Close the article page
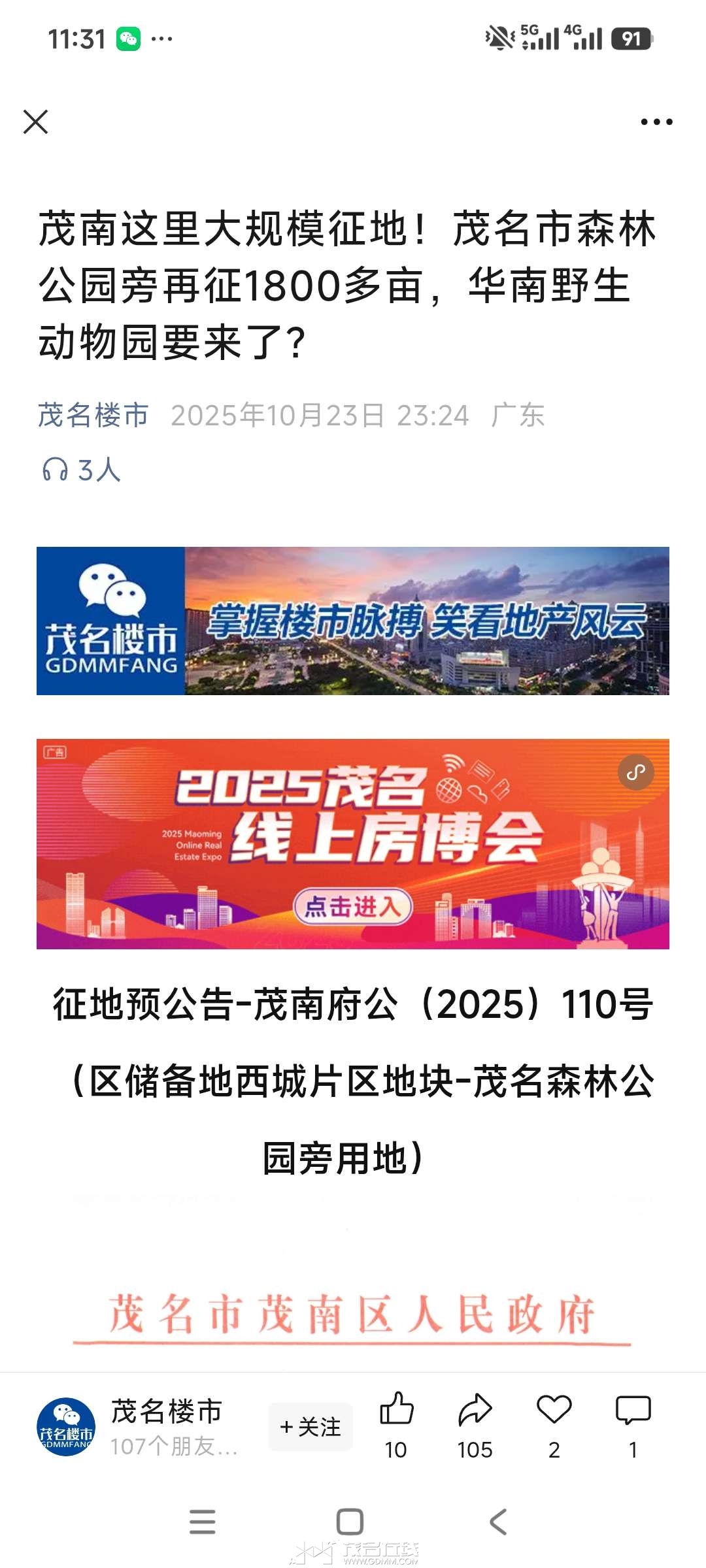706x1568 pixels. [x=35, y=122]
